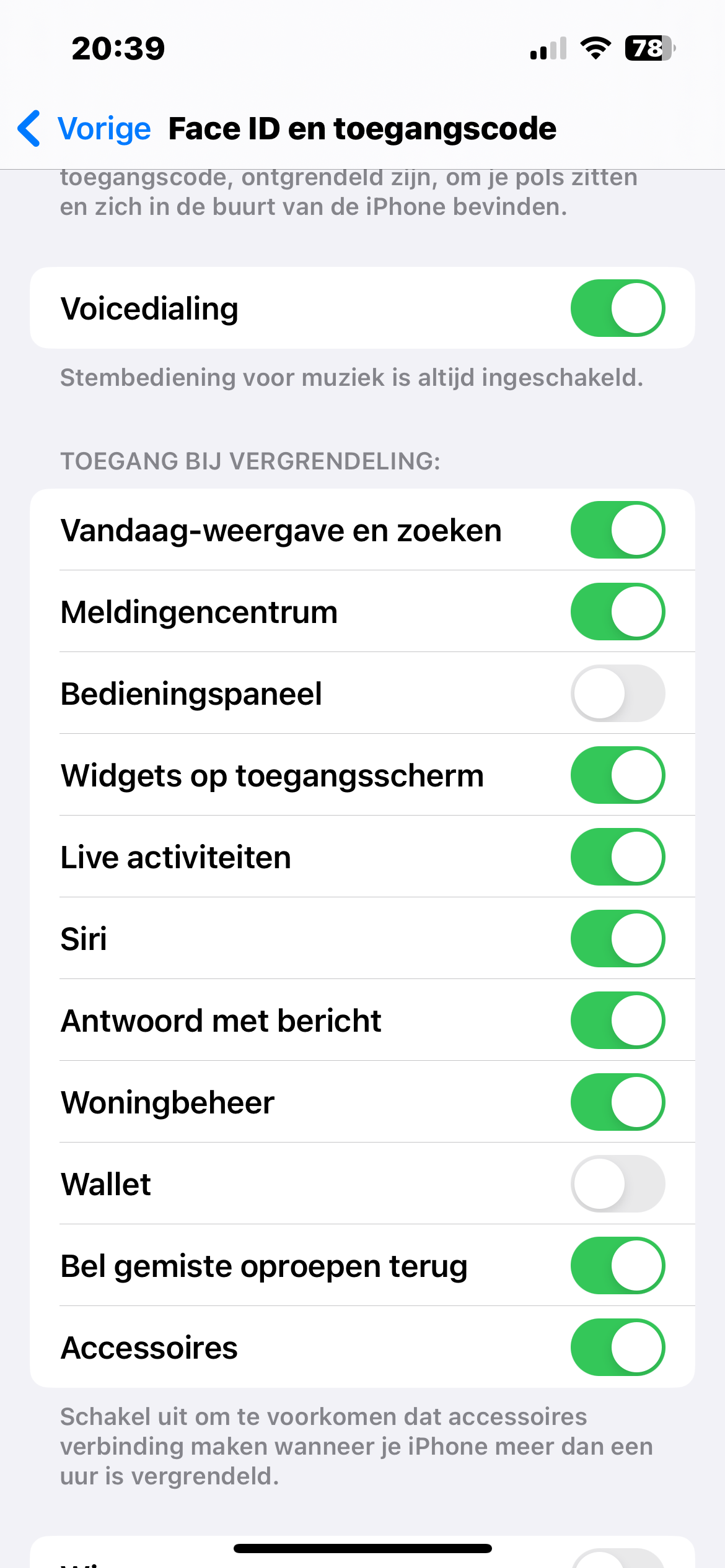The width and height of the screenshot is (725, 1568).
Task: Switch off Meldingencentrum access
Action: click(x=617, y=612)
